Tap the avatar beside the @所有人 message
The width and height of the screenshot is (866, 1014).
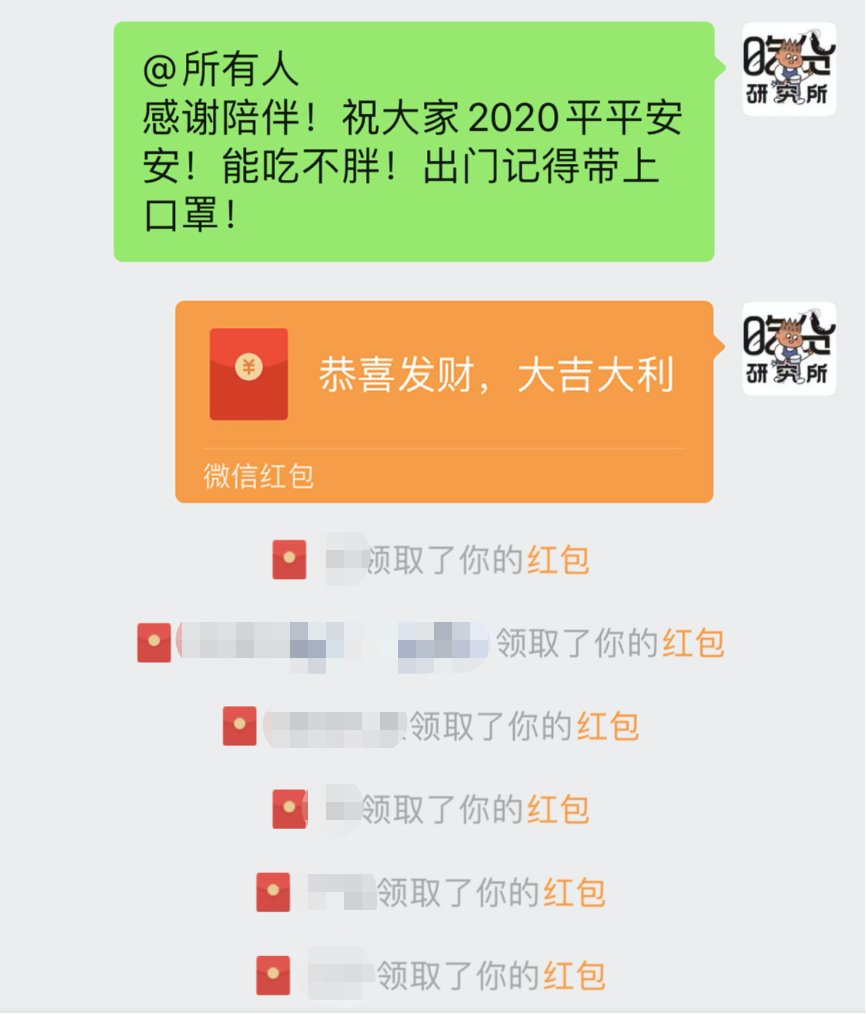[789, 69]
